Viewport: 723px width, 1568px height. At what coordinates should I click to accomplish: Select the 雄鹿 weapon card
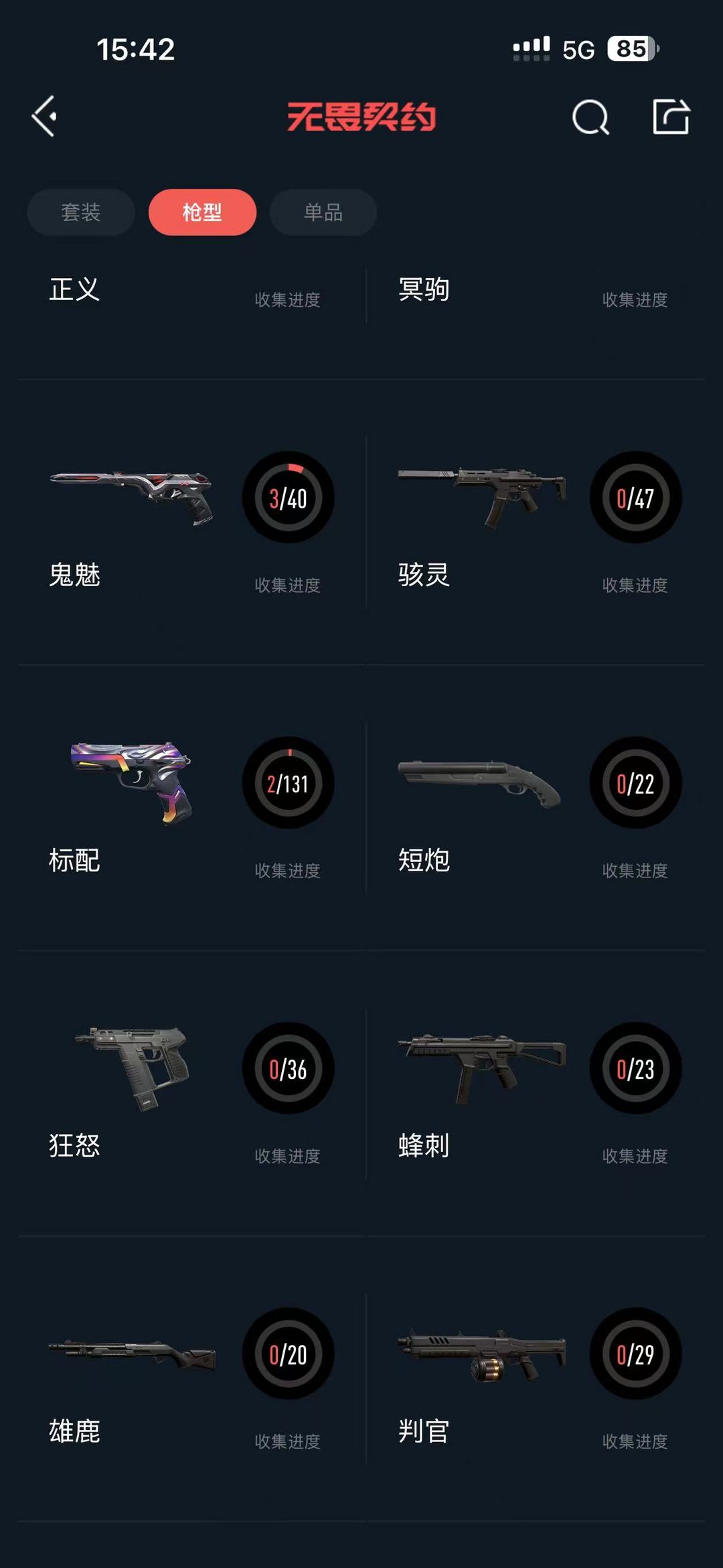[192, 1378]
